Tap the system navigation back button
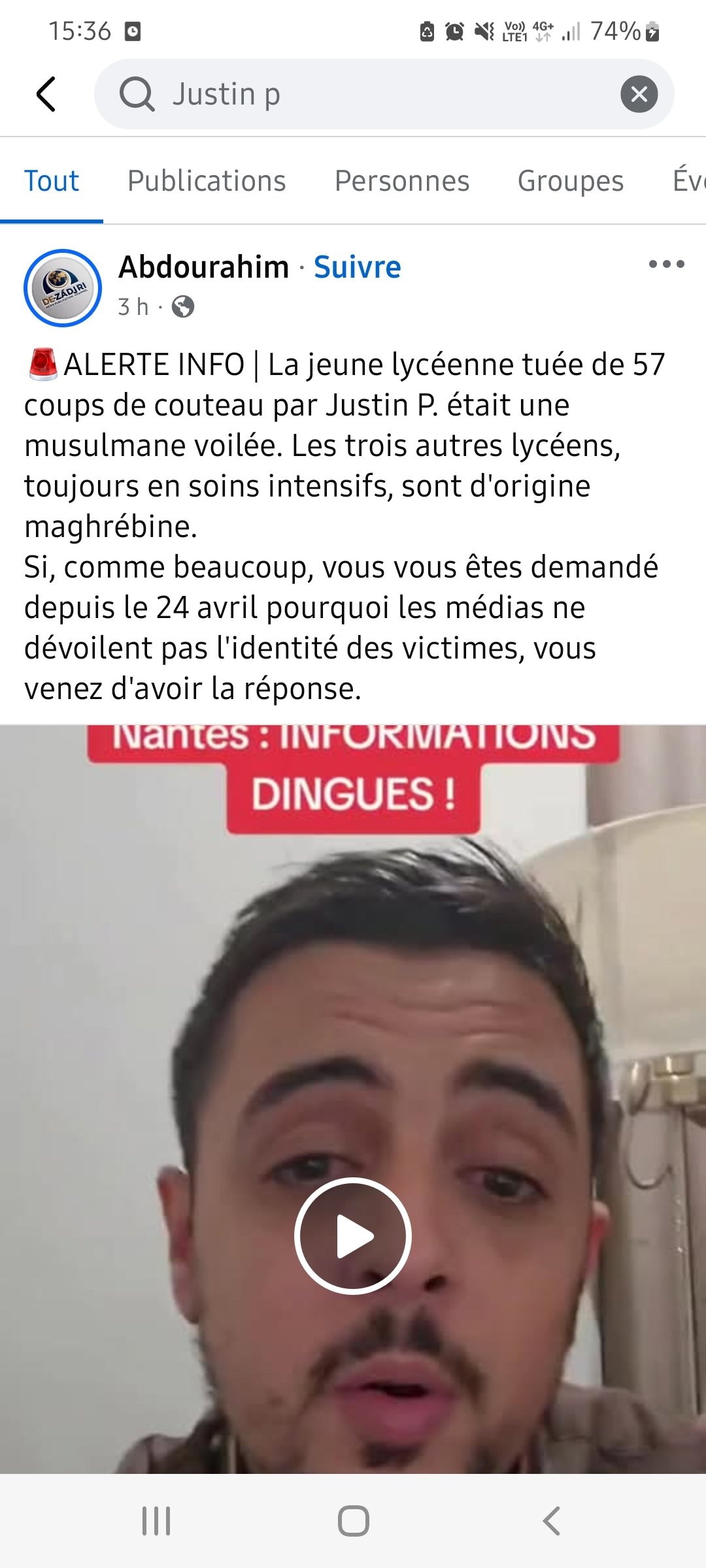Viewport: 706px width, 1568px height. point(551,1521)
